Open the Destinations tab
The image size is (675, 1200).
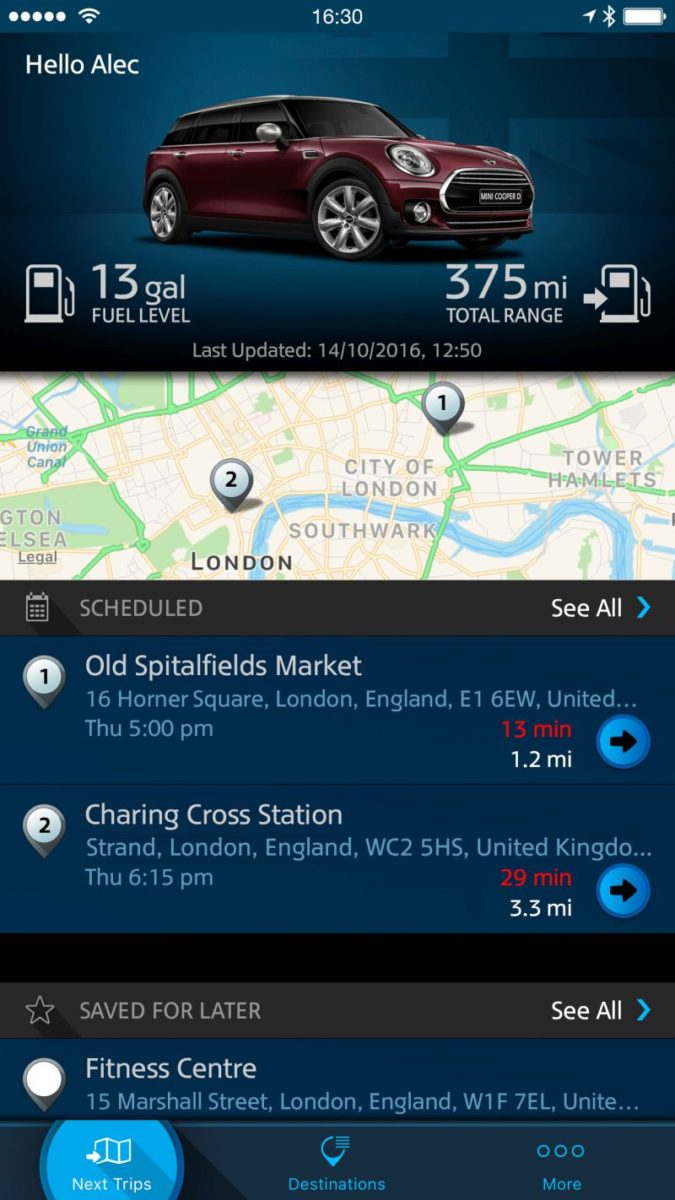click(336, 1163)
